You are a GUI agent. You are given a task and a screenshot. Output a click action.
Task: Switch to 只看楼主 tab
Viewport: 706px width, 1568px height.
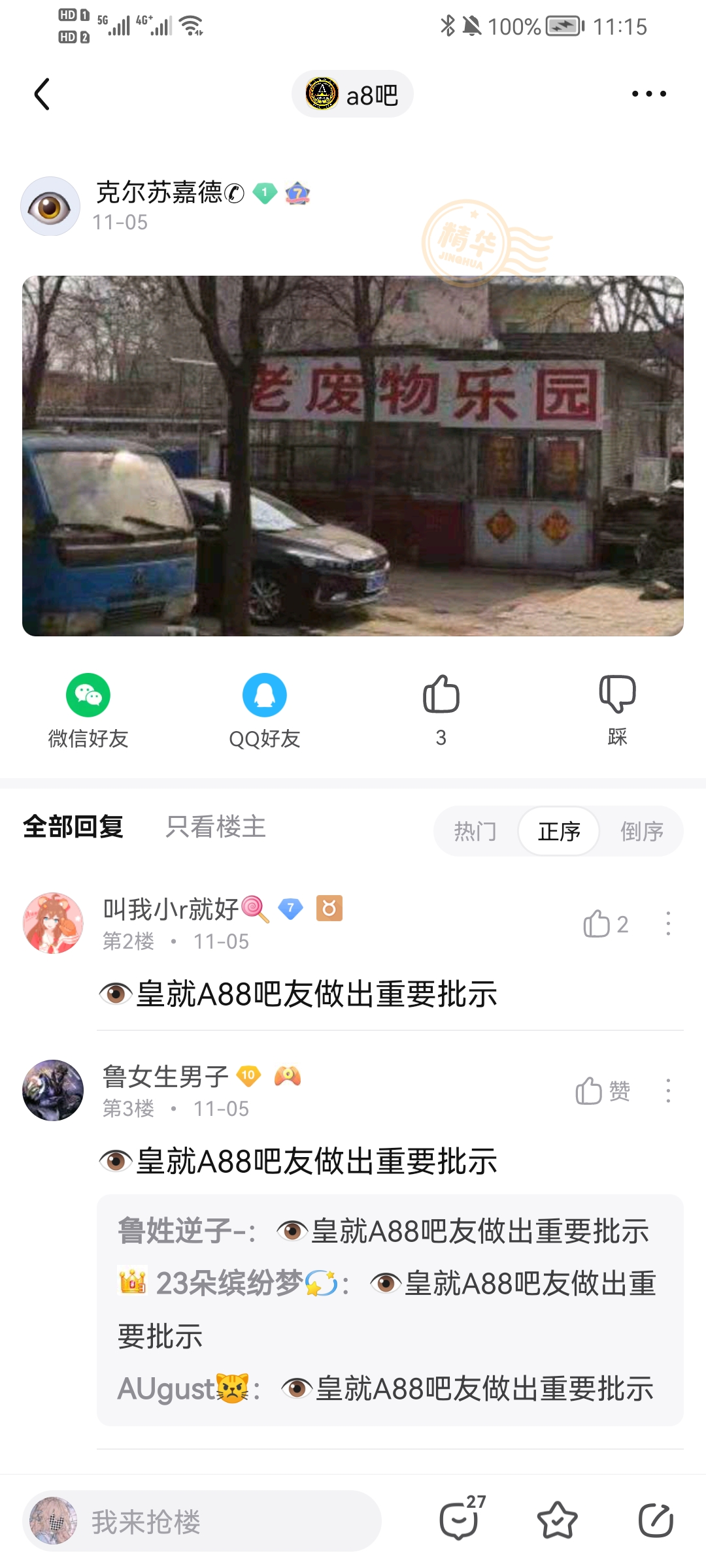point(216,827)
